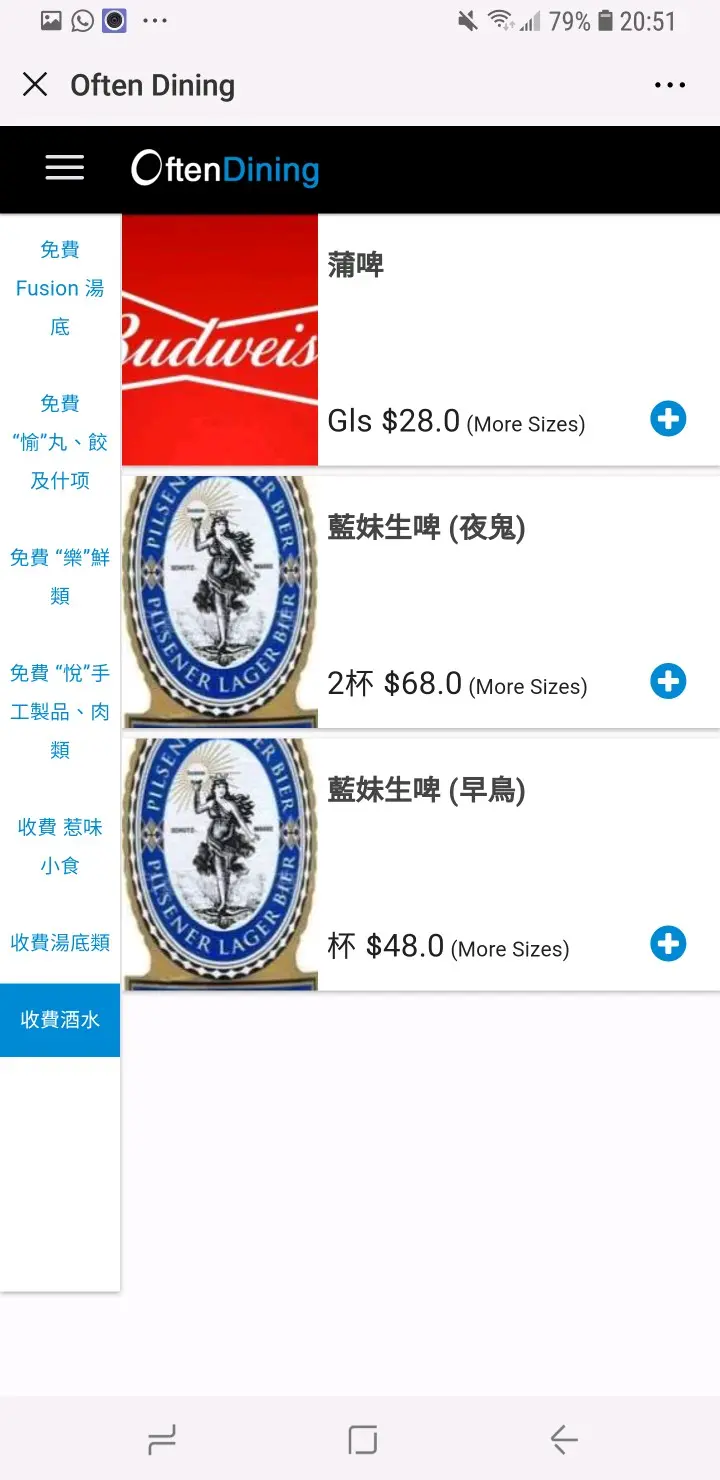Open the three-dot overflow menu
The height and width of the screenshot is (1480, 720).
(669, 85)
